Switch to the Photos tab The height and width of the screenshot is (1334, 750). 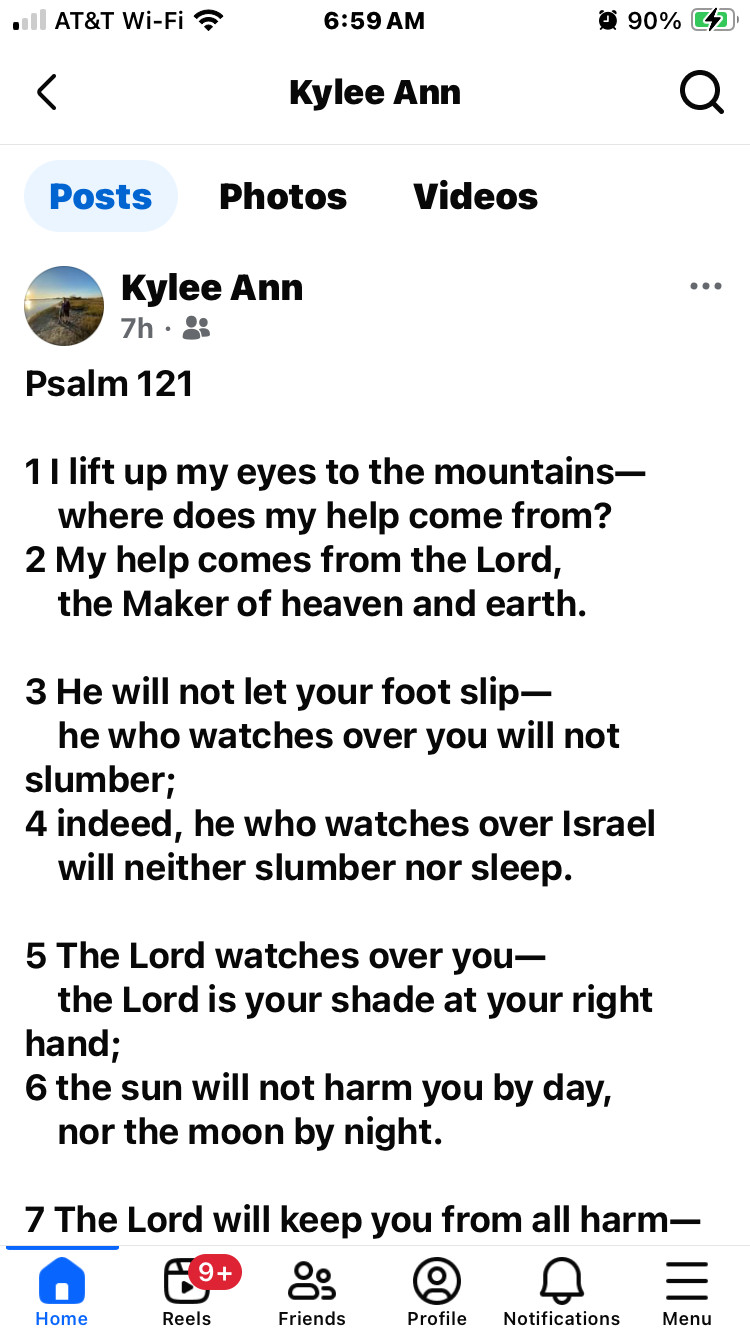point(283,196)
